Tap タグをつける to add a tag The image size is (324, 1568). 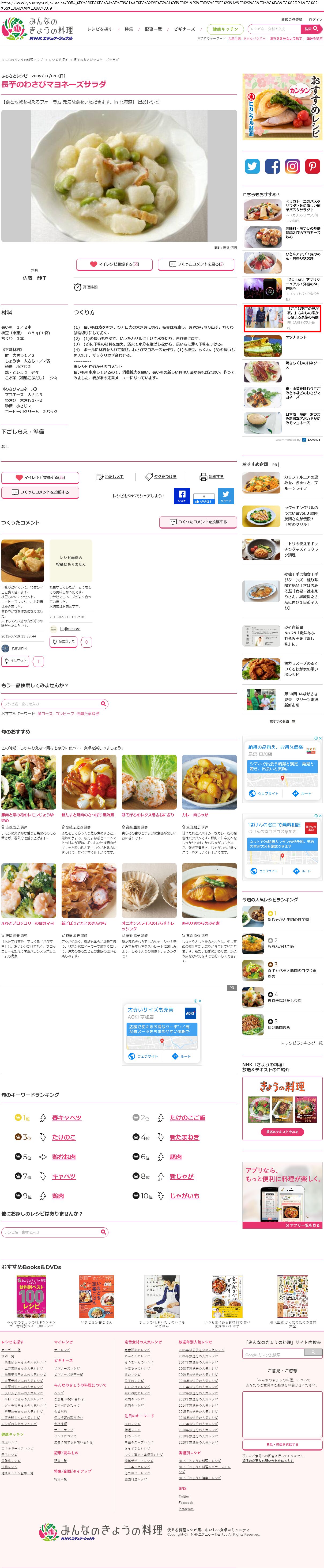click(x=161, y=477)
